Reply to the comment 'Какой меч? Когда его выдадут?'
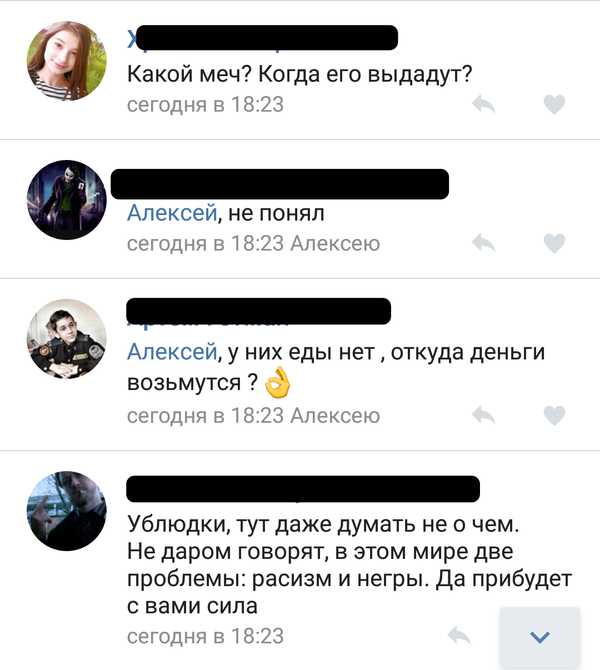The image size is (600, 670). point(483,104)
